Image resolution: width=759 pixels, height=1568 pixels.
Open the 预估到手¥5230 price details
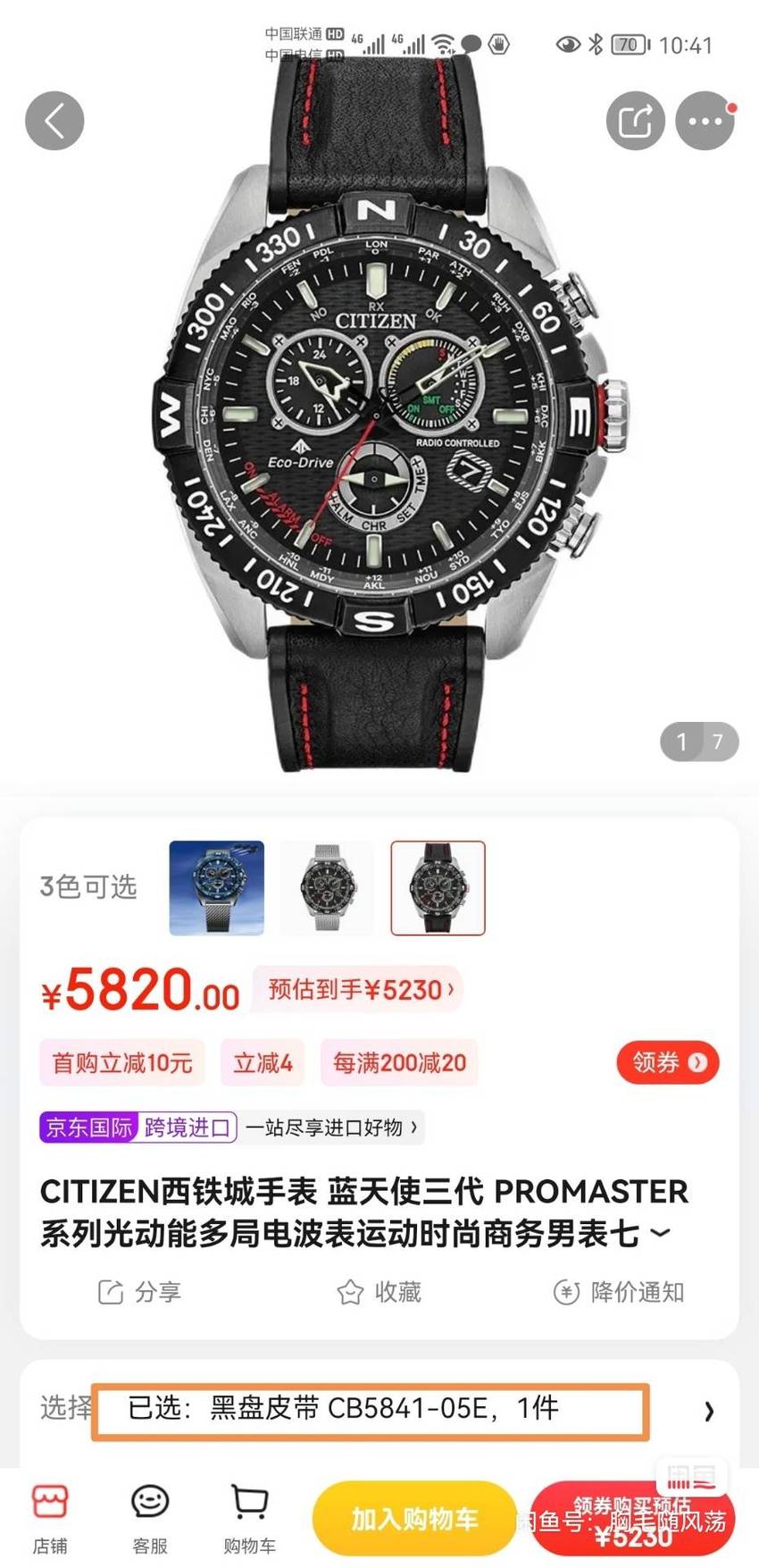pos(359,989)
